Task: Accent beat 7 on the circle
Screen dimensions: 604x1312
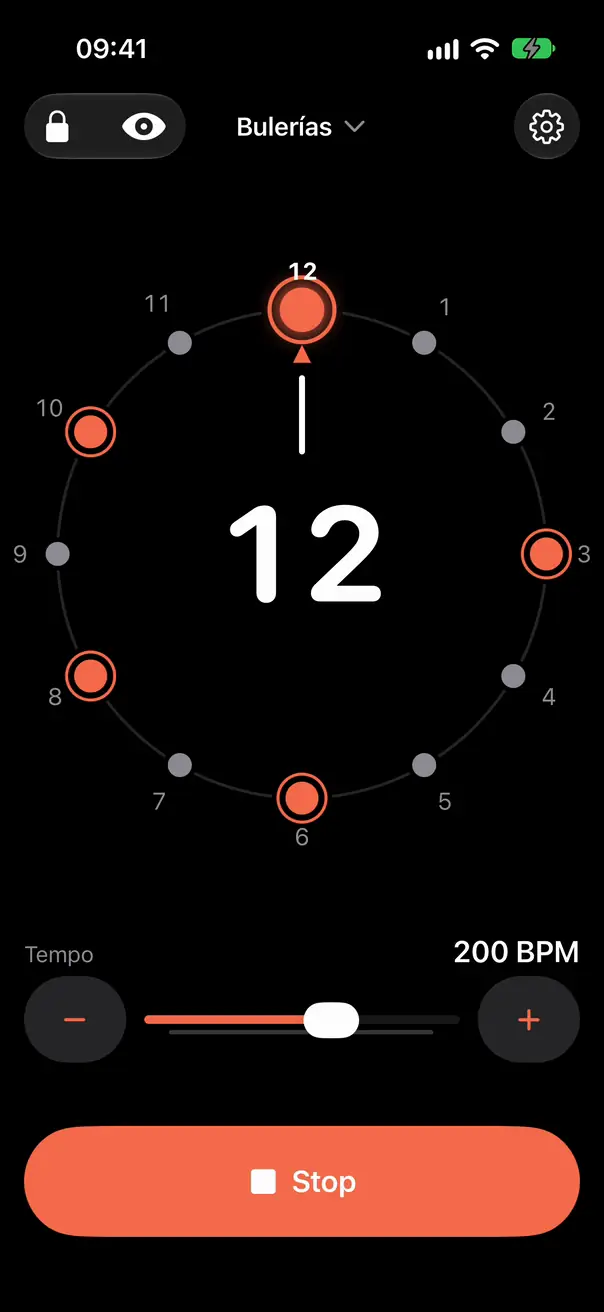Action: [x=180, y=766]
